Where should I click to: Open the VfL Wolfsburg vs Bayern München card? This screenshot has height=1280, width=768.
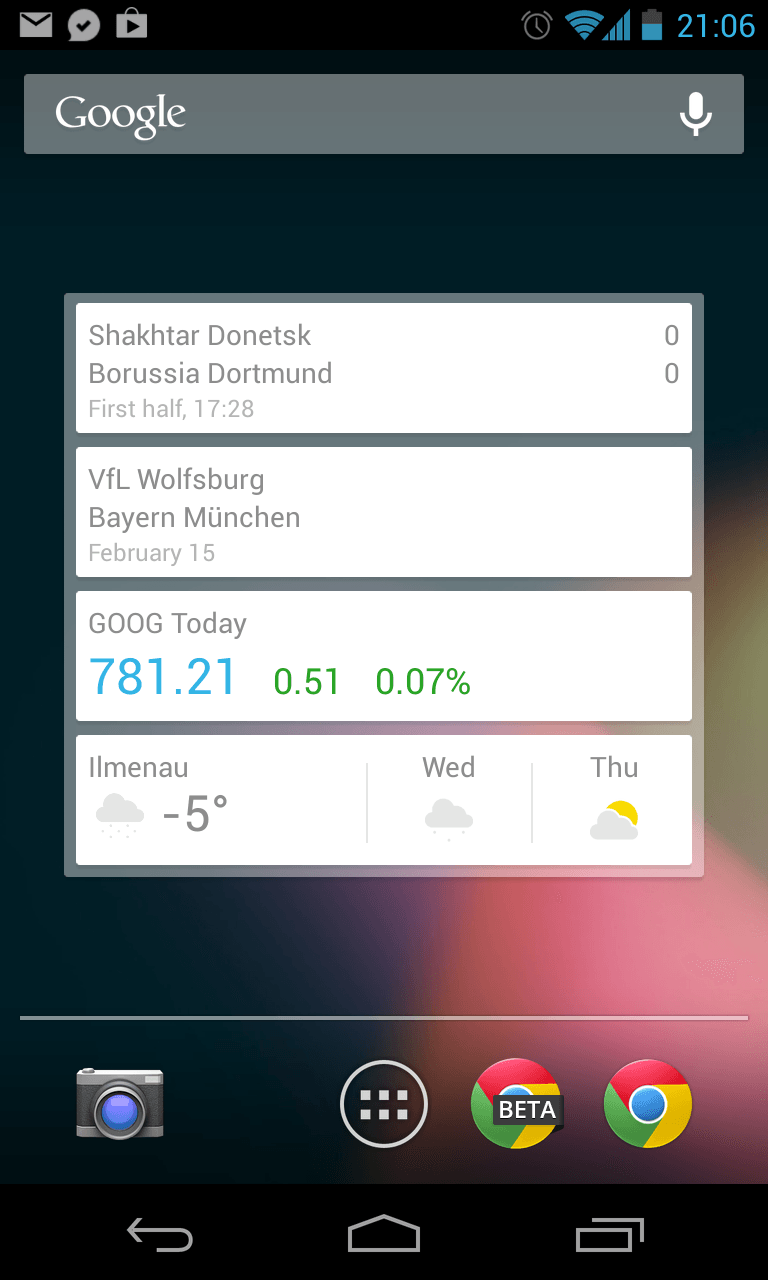pyautogui.click(x=384, y=512)
